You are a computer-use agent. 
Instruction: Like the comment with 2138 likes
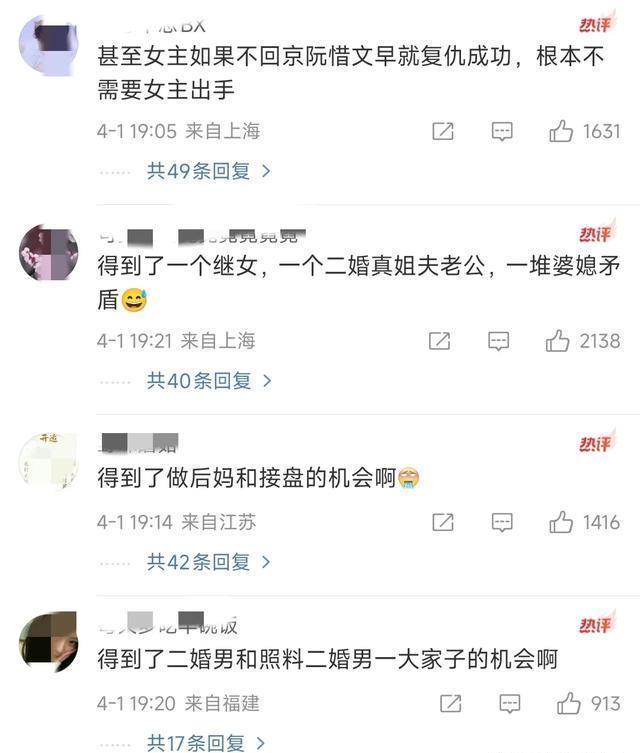pos(558,341)
